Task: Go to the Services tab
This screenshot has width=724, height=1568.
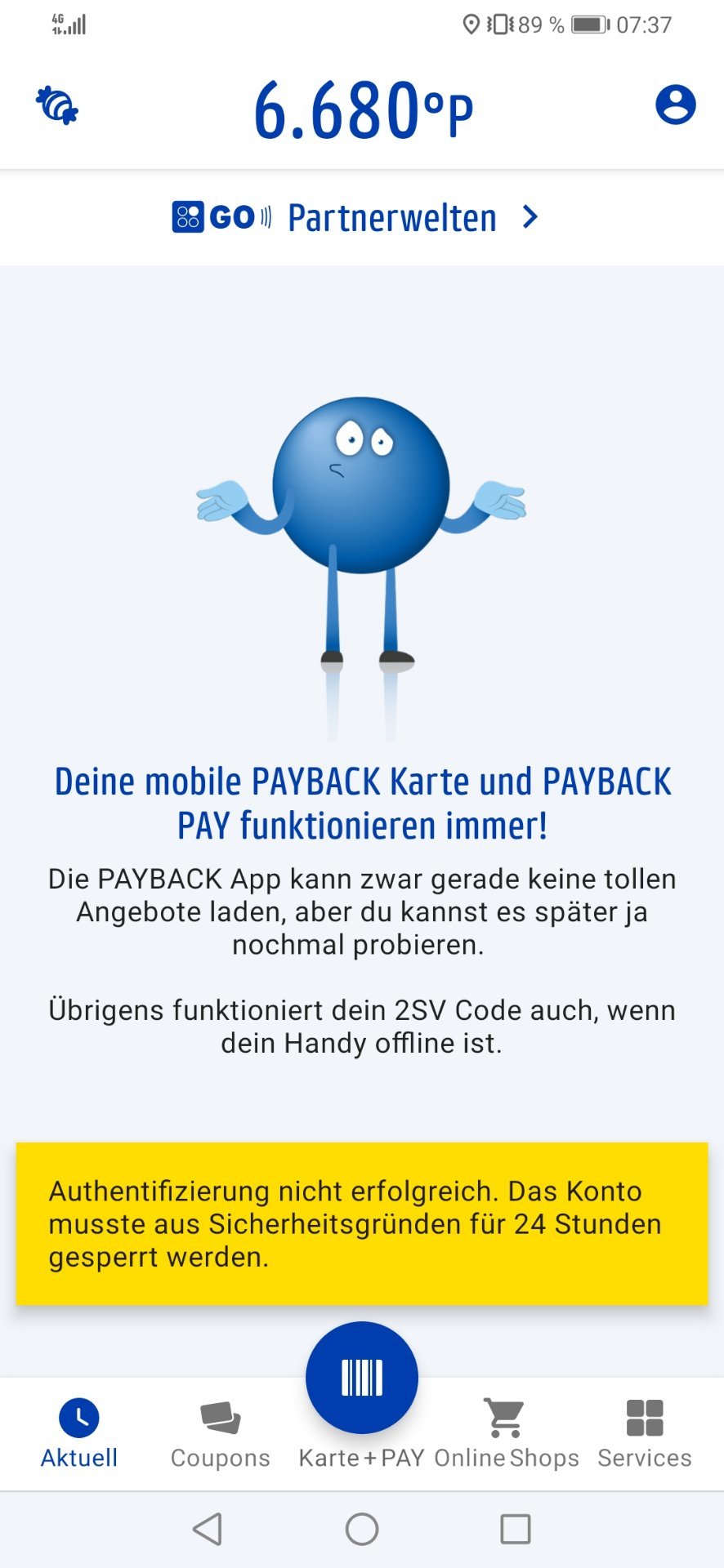Action: (645, 1433)
